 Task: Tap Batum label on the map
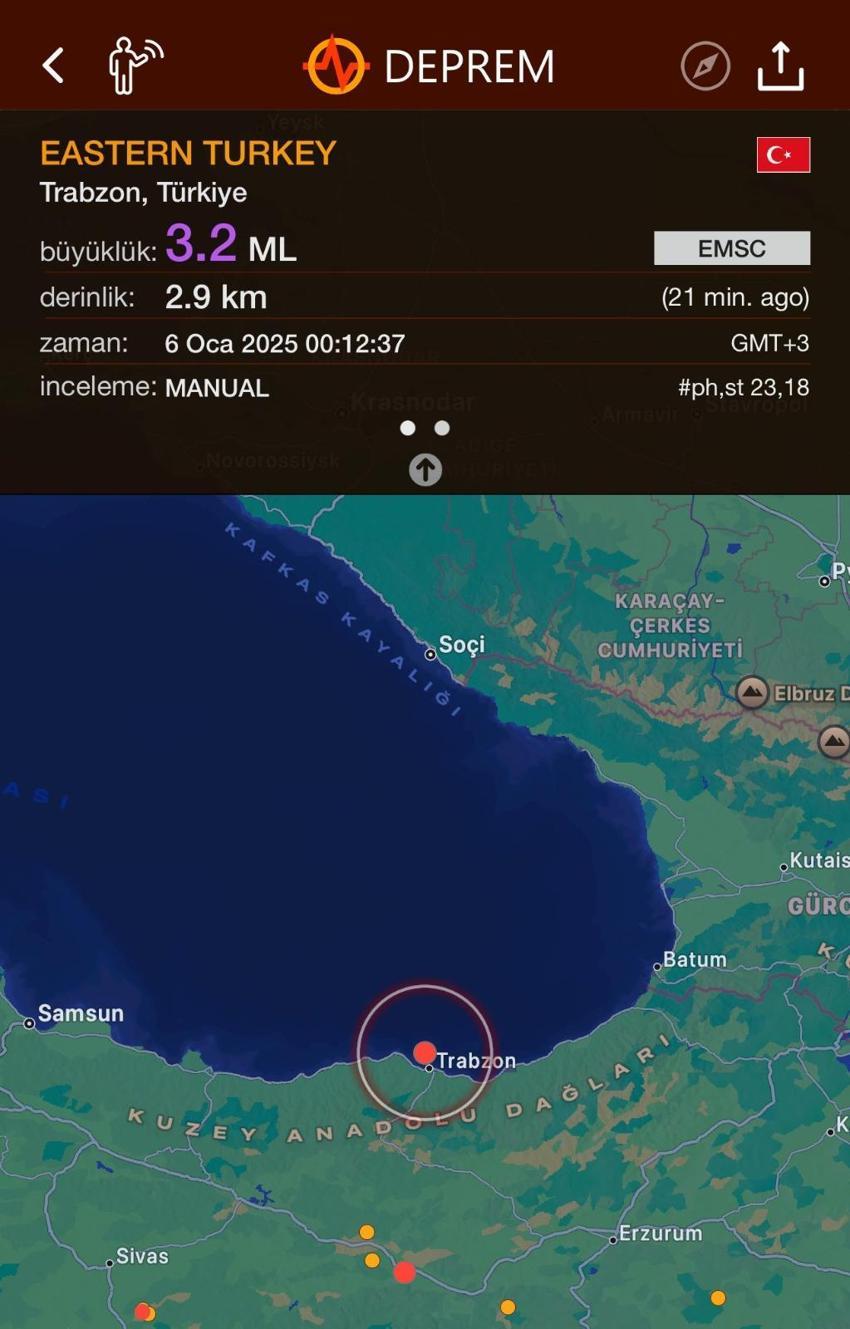click(x=691, y=958)
